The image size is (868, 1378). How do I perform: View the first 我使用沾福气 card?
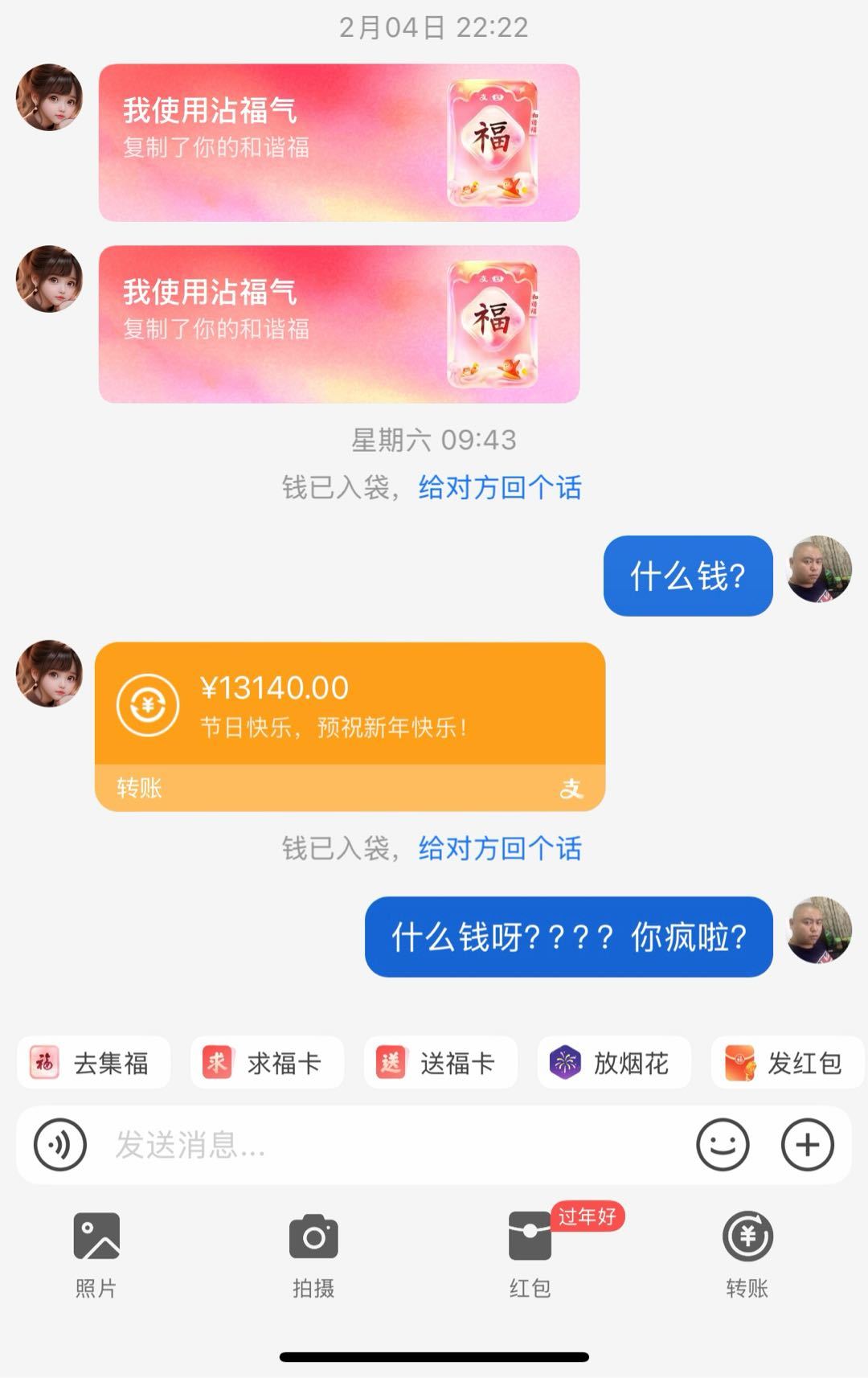[x=339, y=142]
